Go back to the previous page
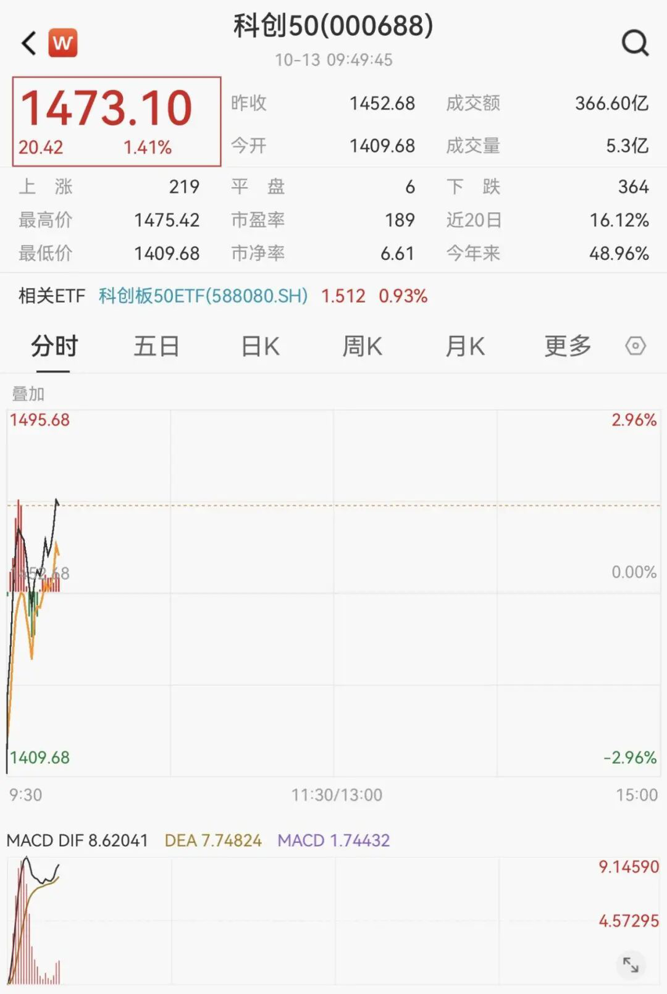 click(28, 43)
